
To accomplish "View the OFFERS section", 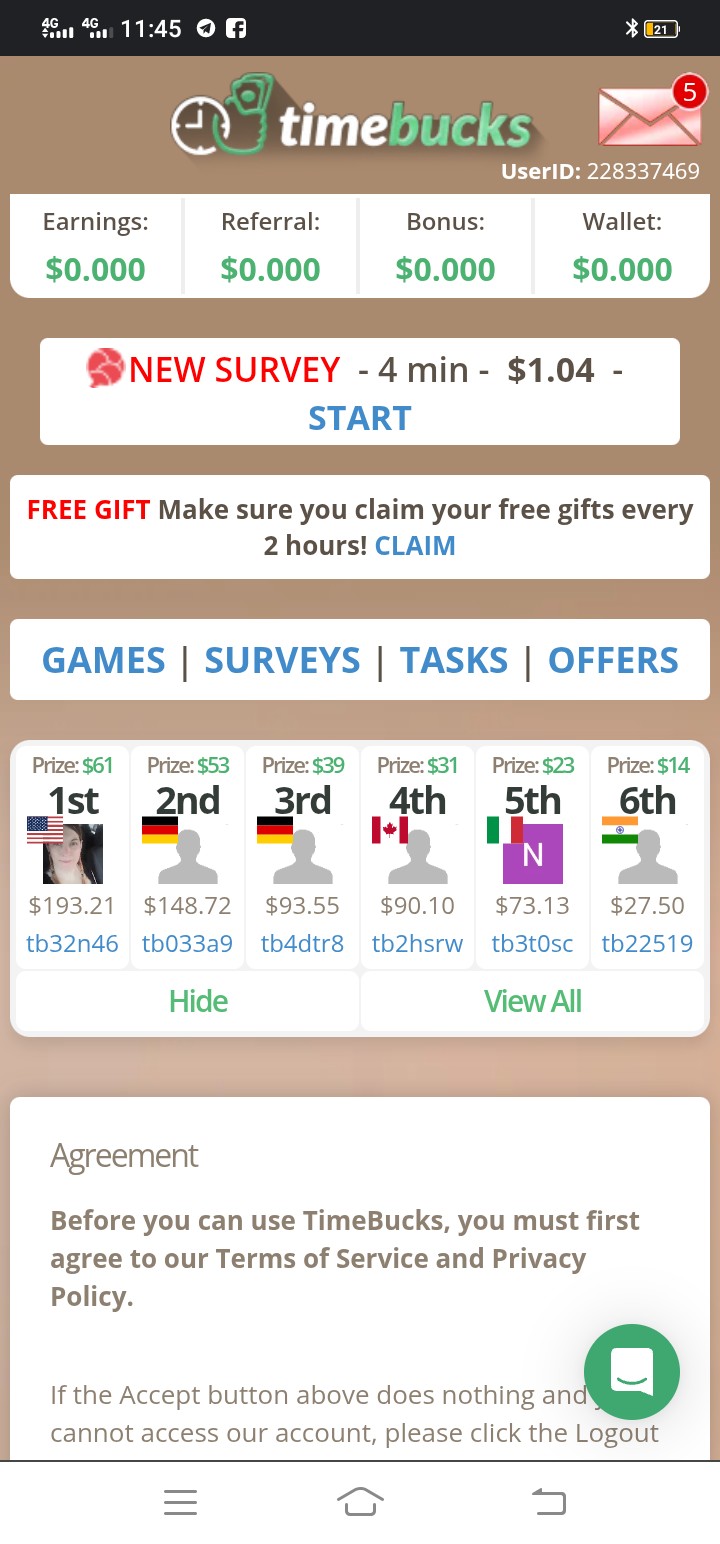I will 613,660.
